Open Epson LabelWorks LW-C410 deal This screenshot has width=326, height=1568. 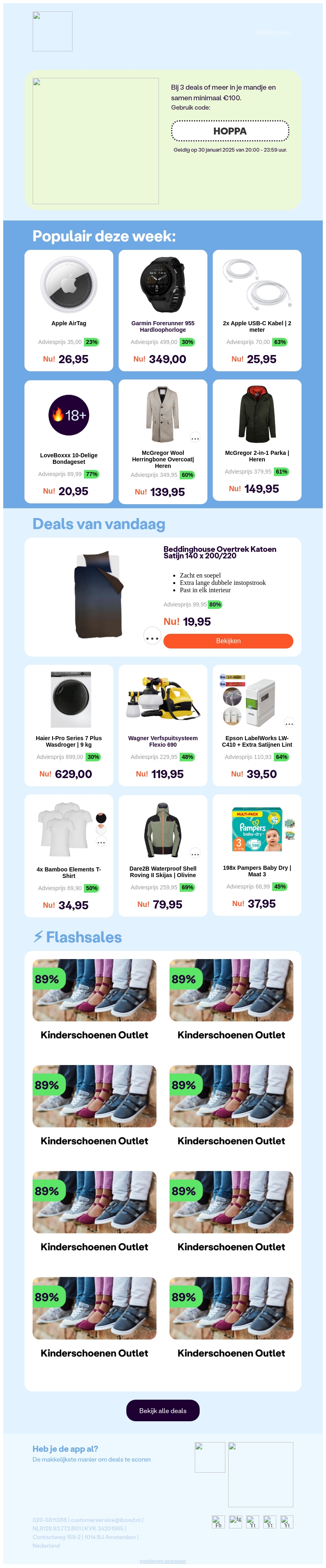point(257,724)
